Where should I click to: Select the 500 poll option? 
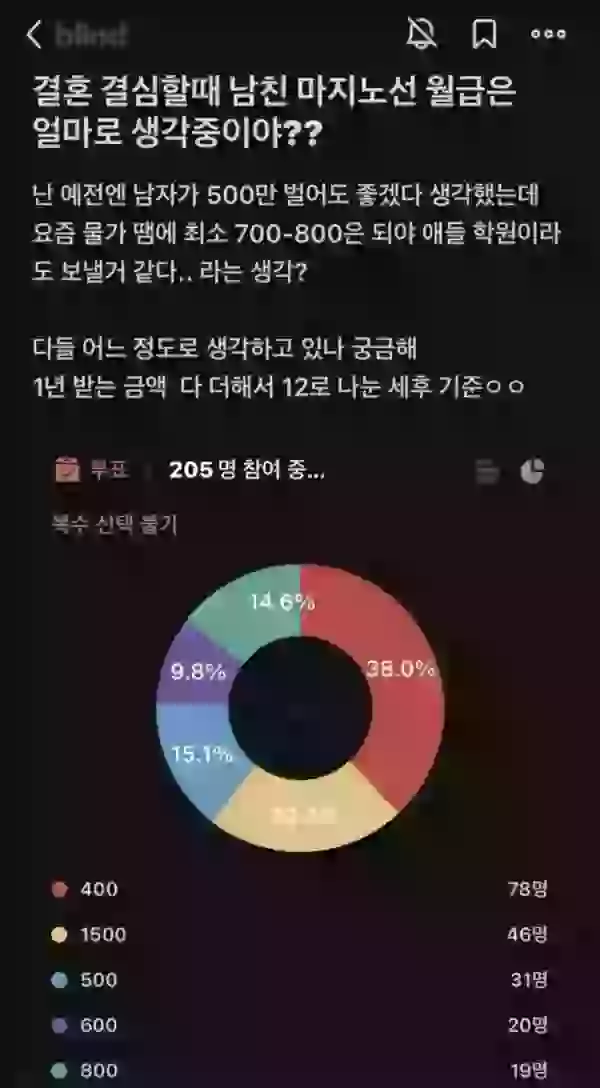[x=300, y=980]
